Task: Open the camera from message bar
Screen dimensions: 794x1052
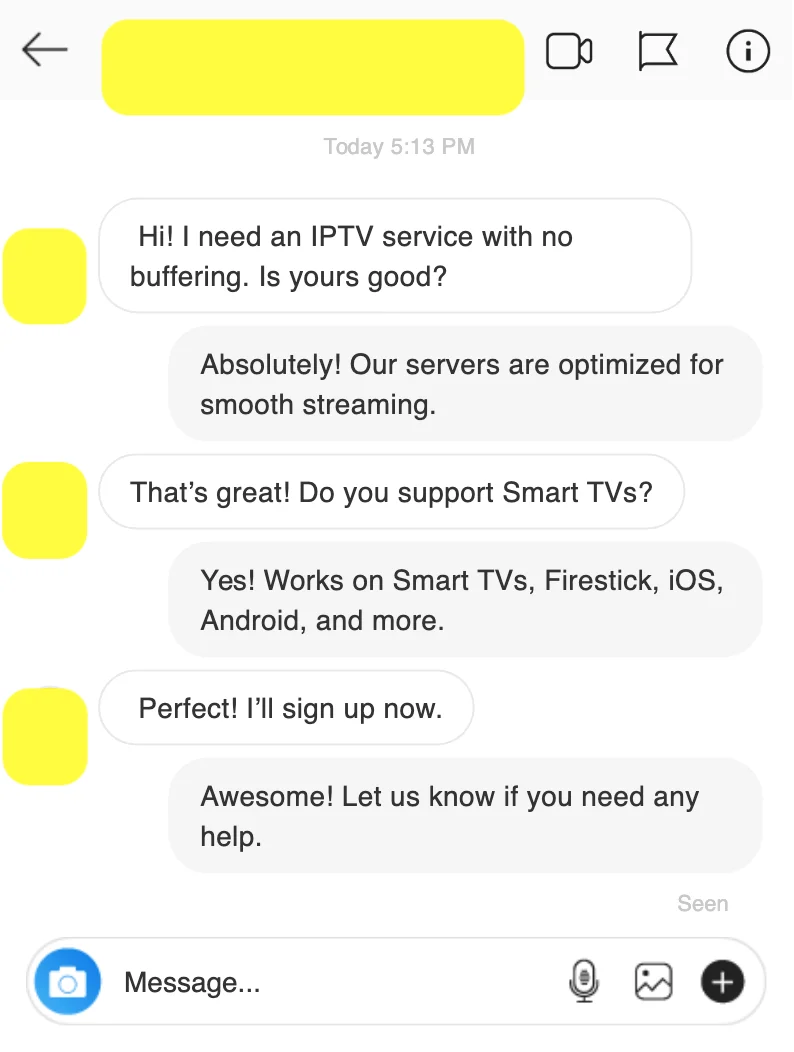Action: [x=67, y=983]
